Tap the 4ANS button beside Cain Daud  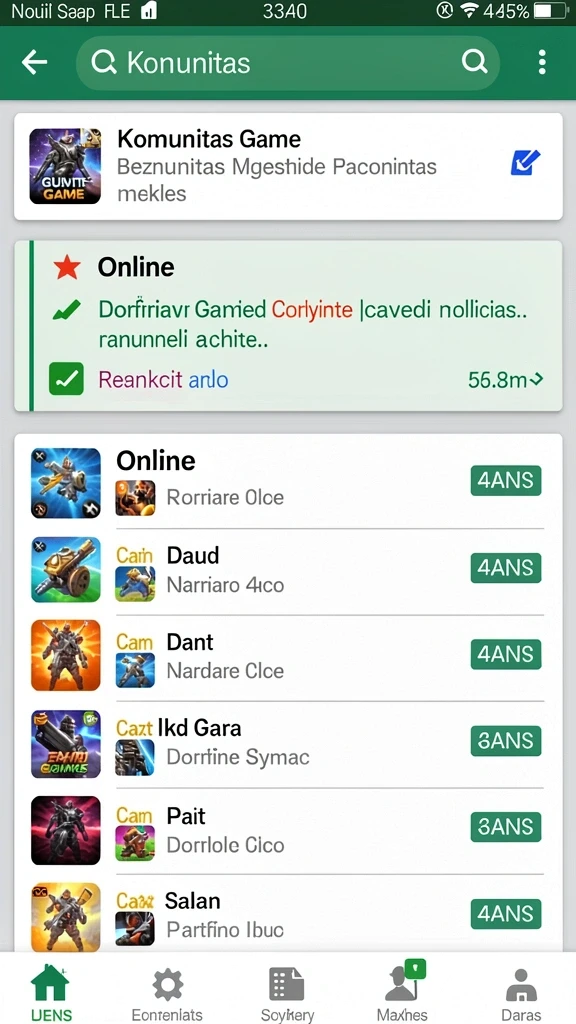click(x=506, y=568)
